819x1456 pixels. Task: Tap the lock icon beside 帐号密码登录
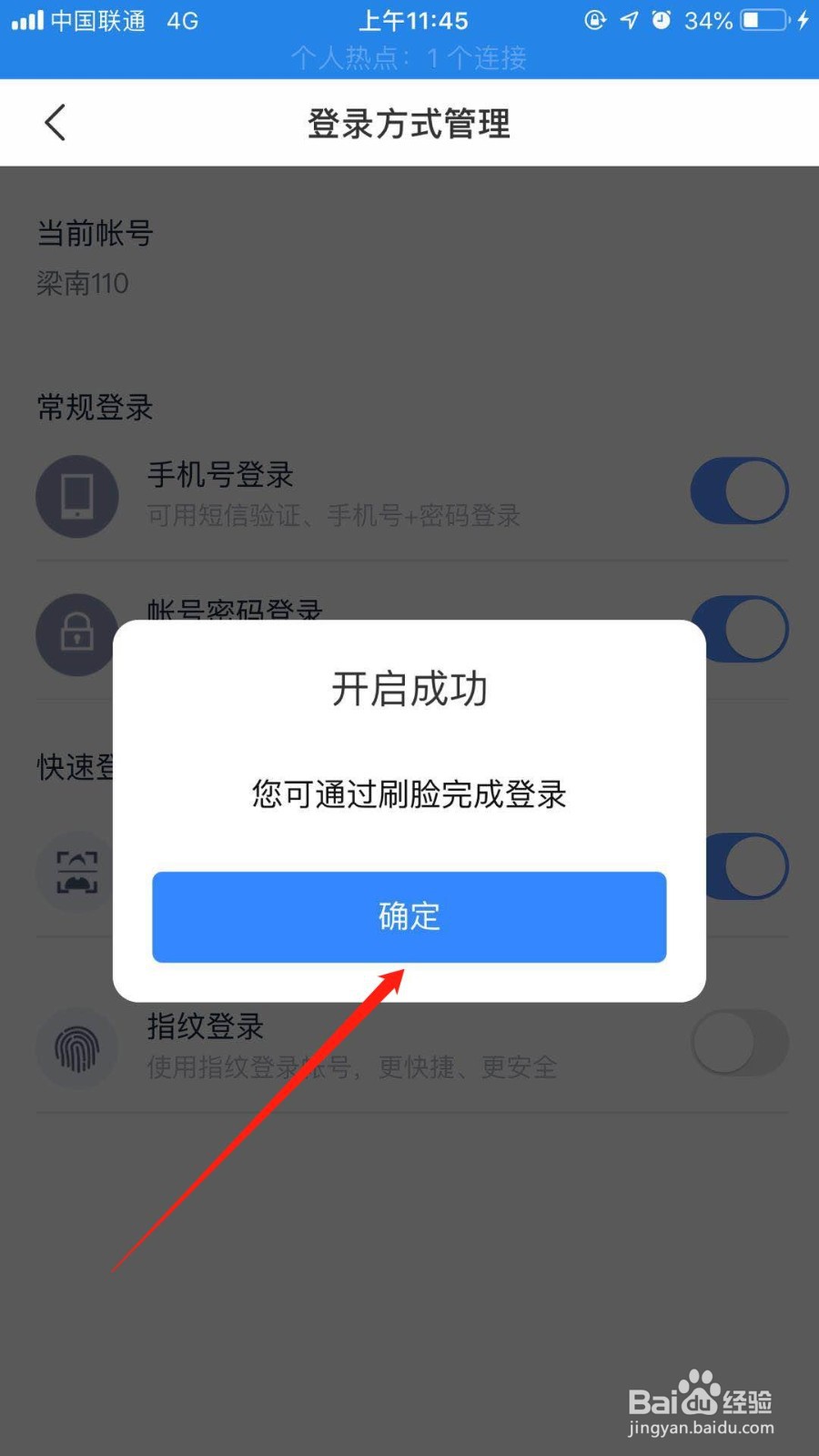point(76,634)
